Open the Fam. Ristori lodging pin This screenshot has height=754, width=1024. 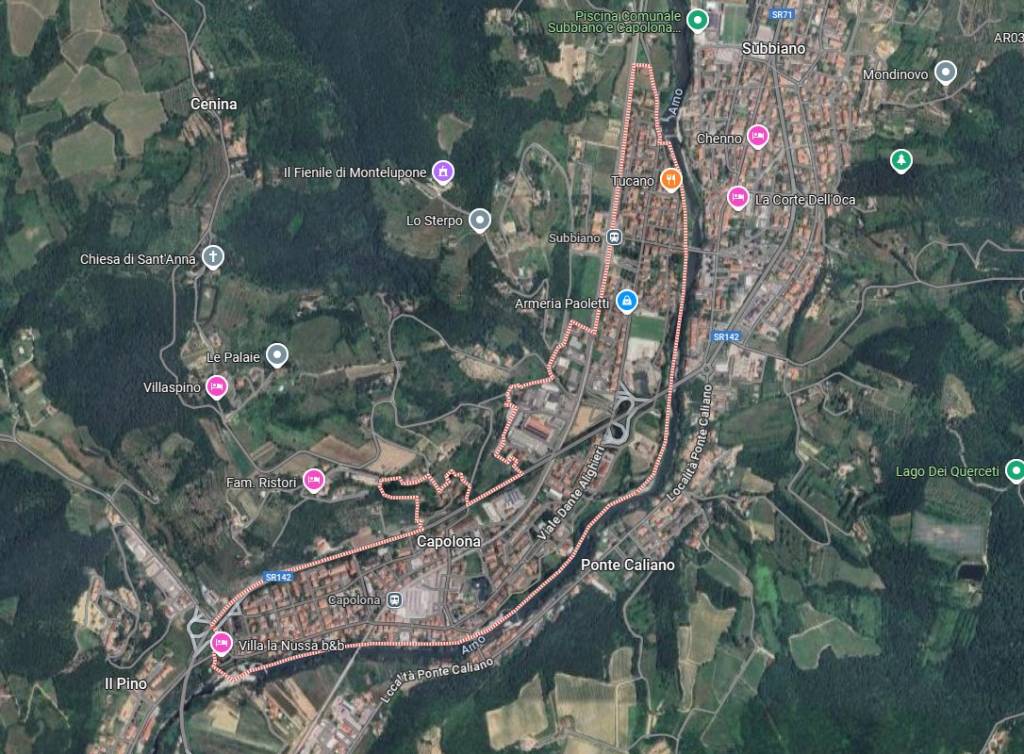tap(313, 481)
